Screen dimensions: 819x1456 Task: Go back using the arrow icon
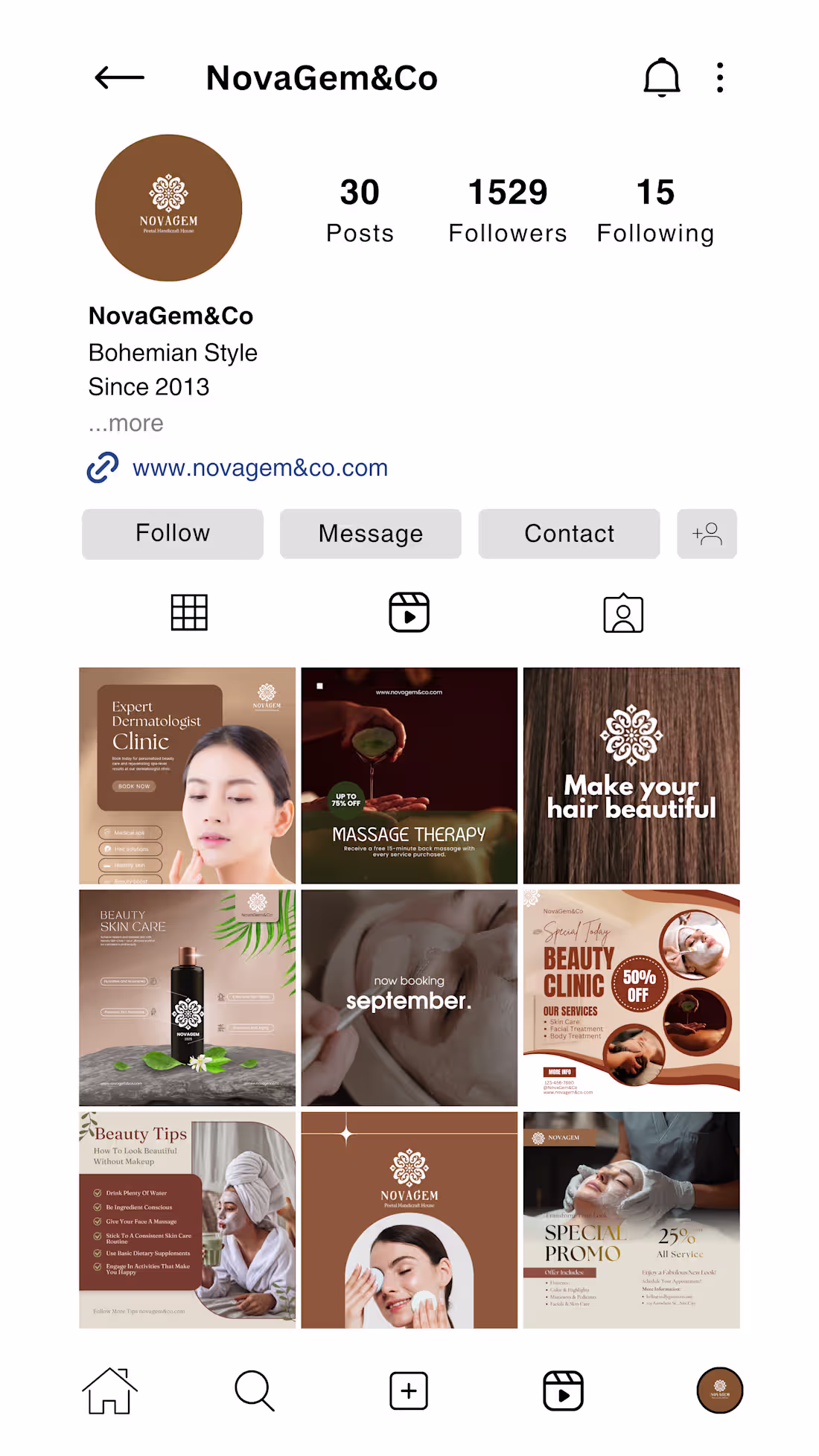(x=118, y=77)
